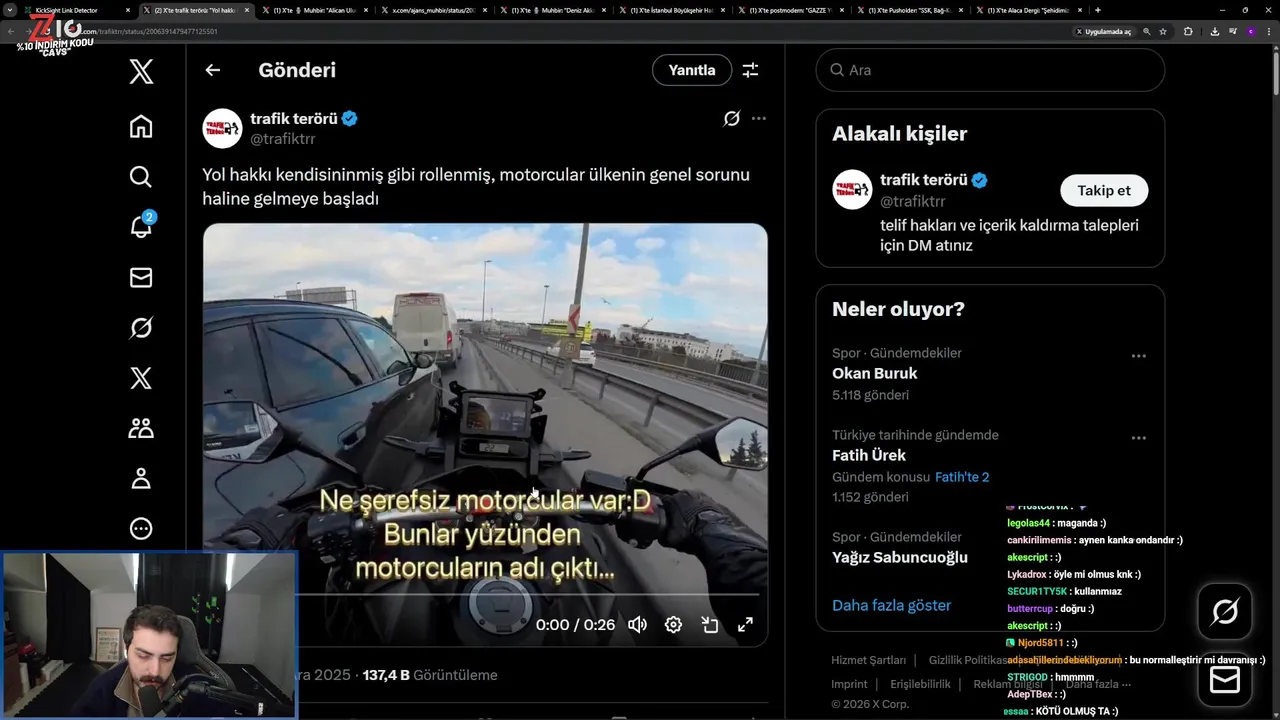Viewport: 1280px width, 720px height.
Task: Open the video settings gear
Action: tap(673, 624)
